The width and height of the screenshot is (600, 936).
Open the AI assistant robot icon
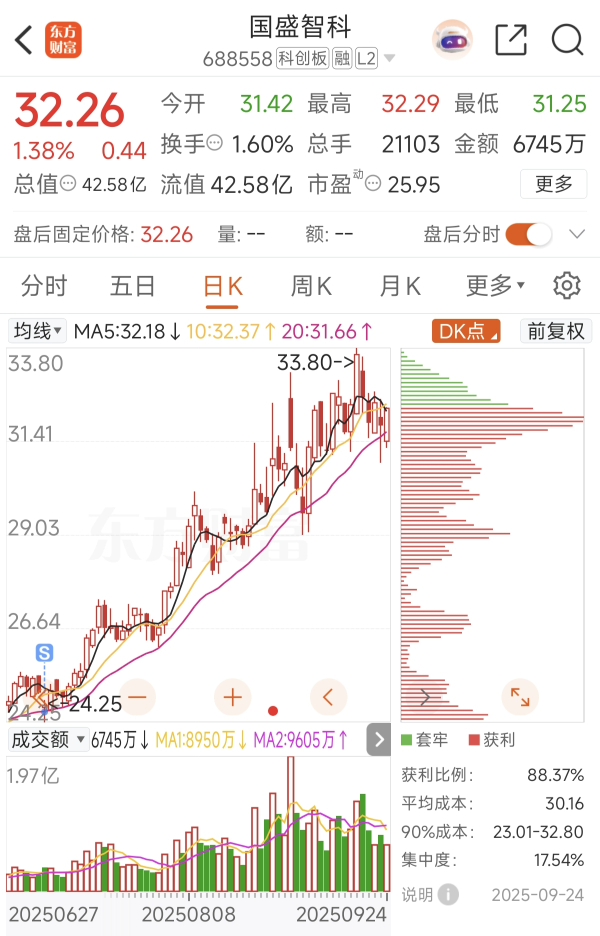[451, 40]
